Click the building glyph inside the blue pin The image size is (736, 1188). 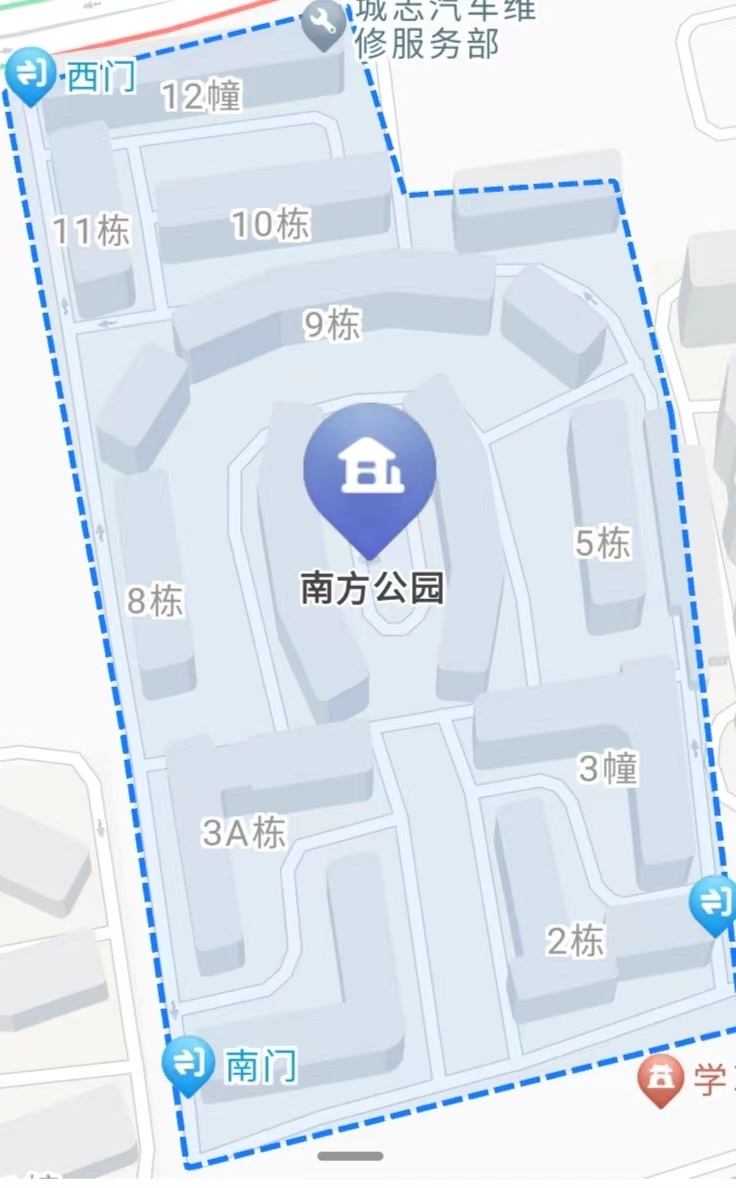370,466
